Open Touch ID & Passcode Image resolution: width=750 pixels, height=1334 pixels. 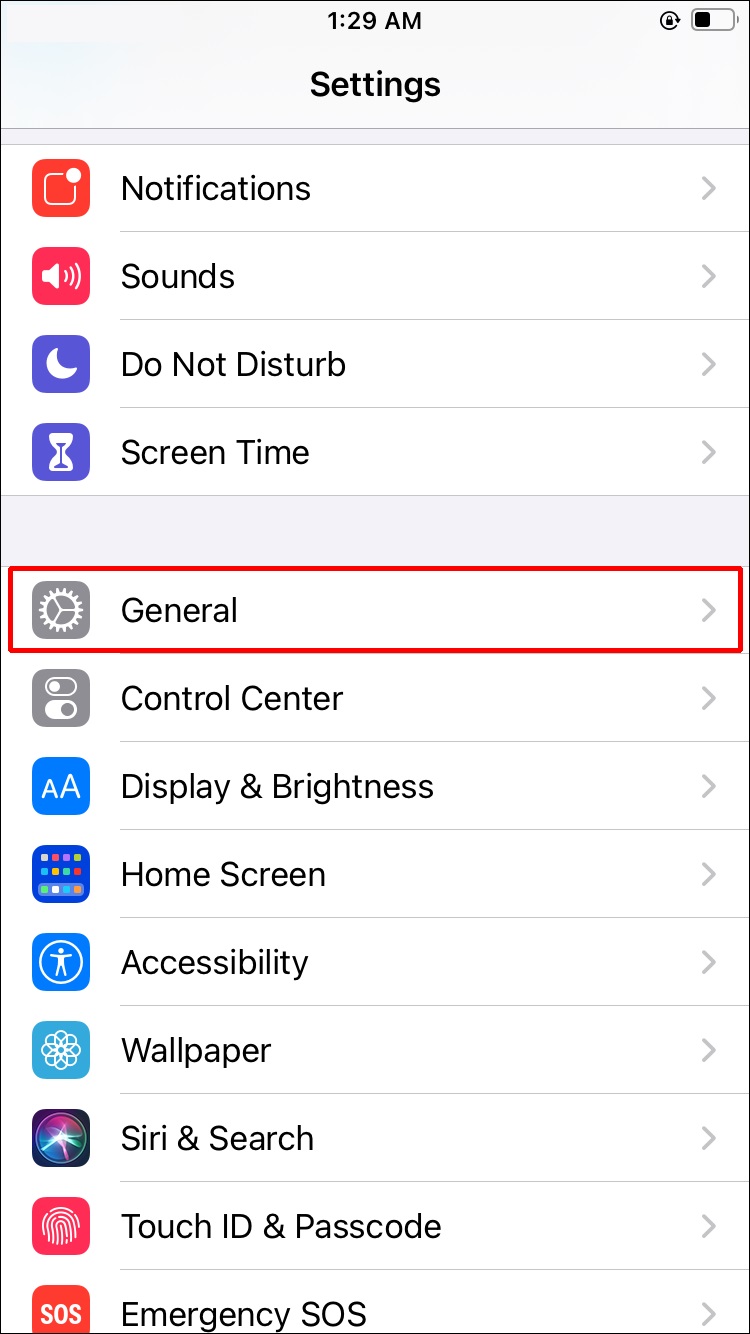pos(375,1226)
